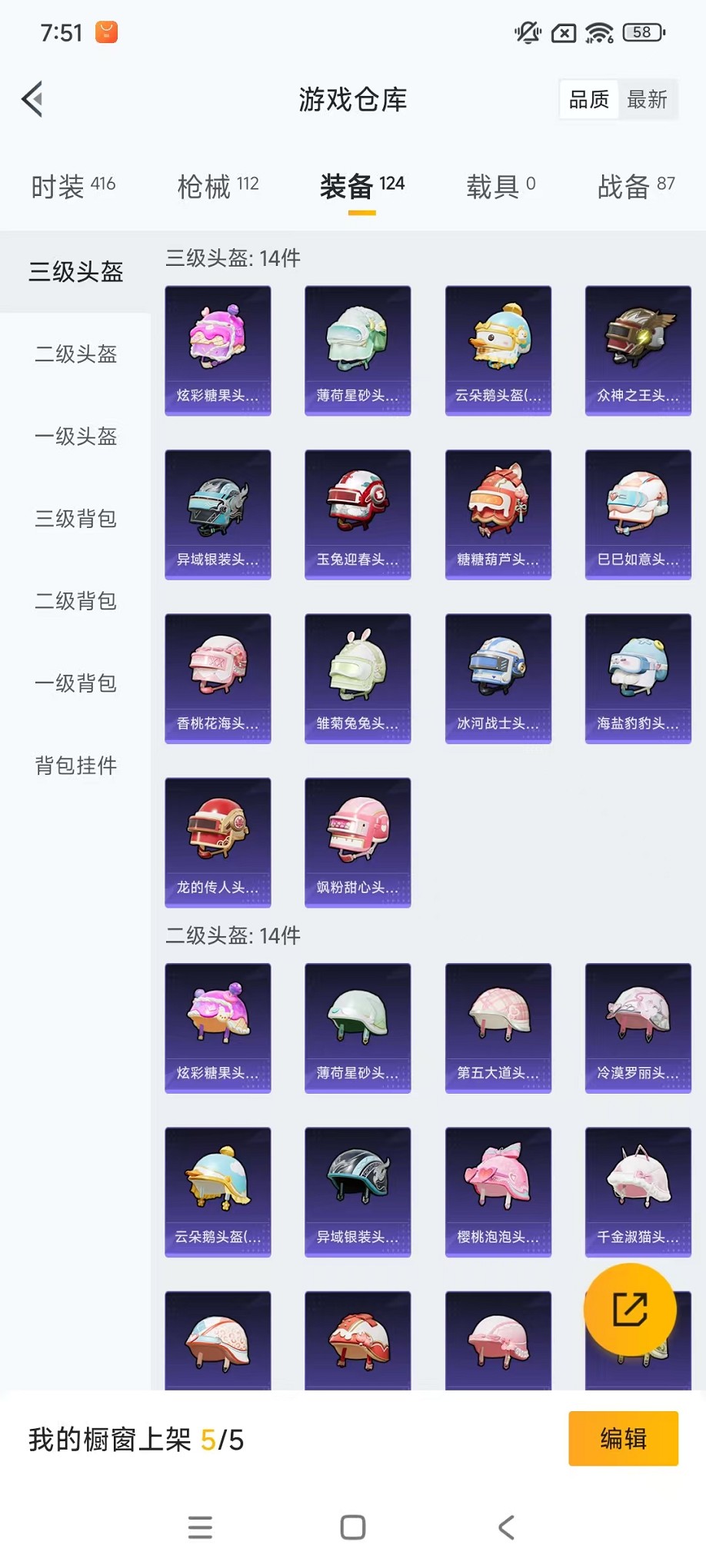Select the 二级头盔 category in sidebar
The width and height of the screenshot is (706, 1568).
click(x=75, y=355)
